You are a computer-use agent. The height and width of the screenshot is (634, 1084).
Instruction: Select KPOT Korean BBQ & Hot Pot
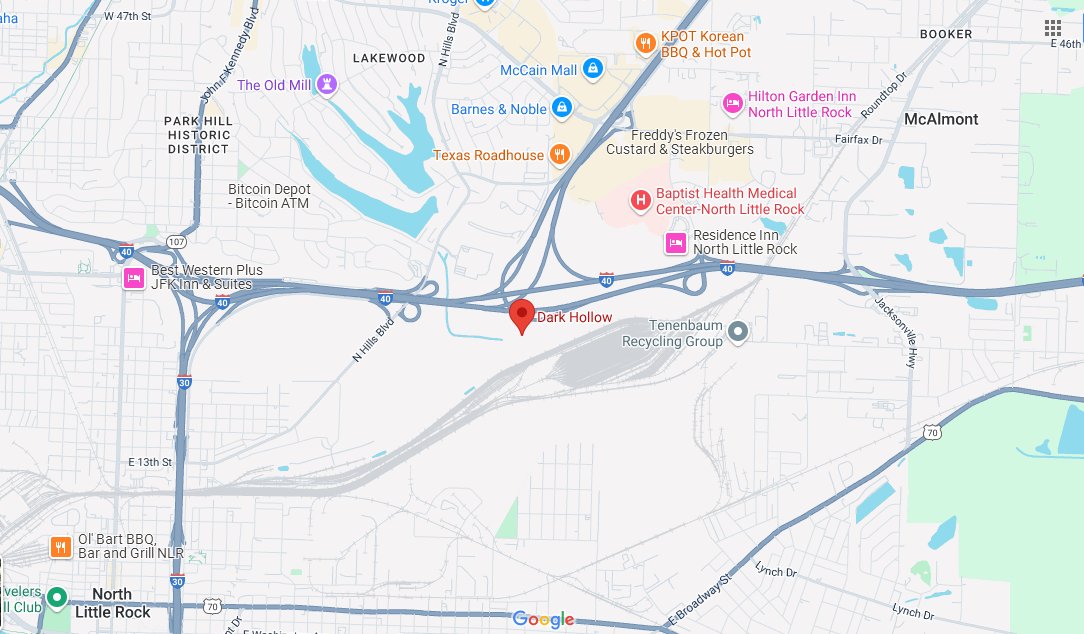[645, 43]
